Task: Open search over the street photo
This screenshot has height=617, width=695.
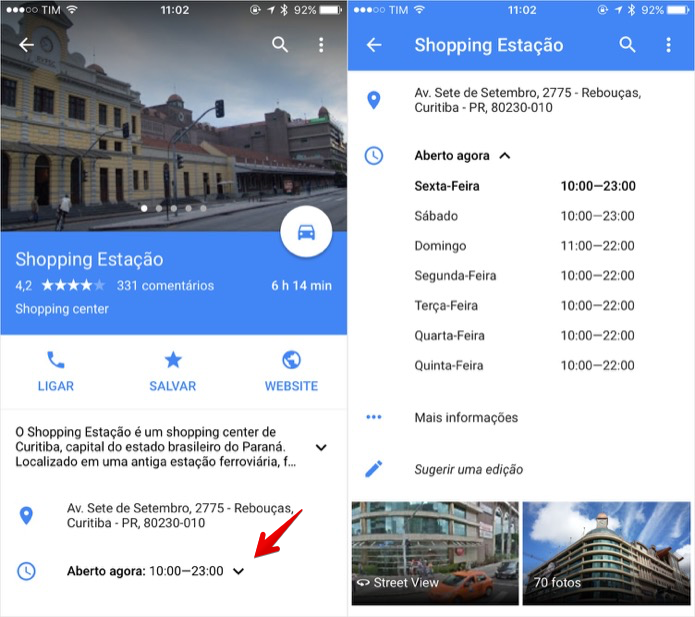Action: pos(280,45)
